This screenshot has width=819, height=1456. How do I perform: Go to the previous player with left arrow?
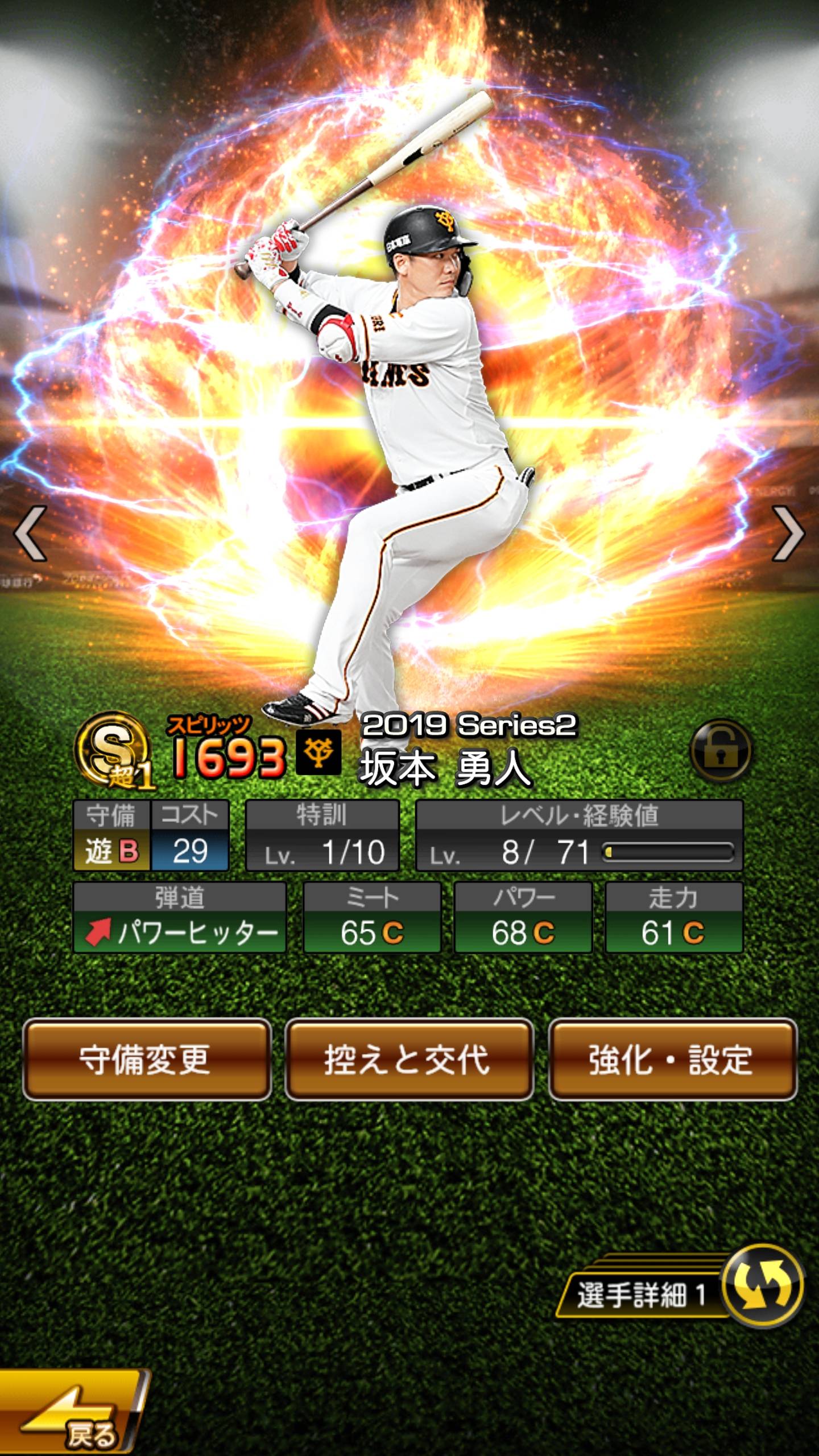point(30,533)
